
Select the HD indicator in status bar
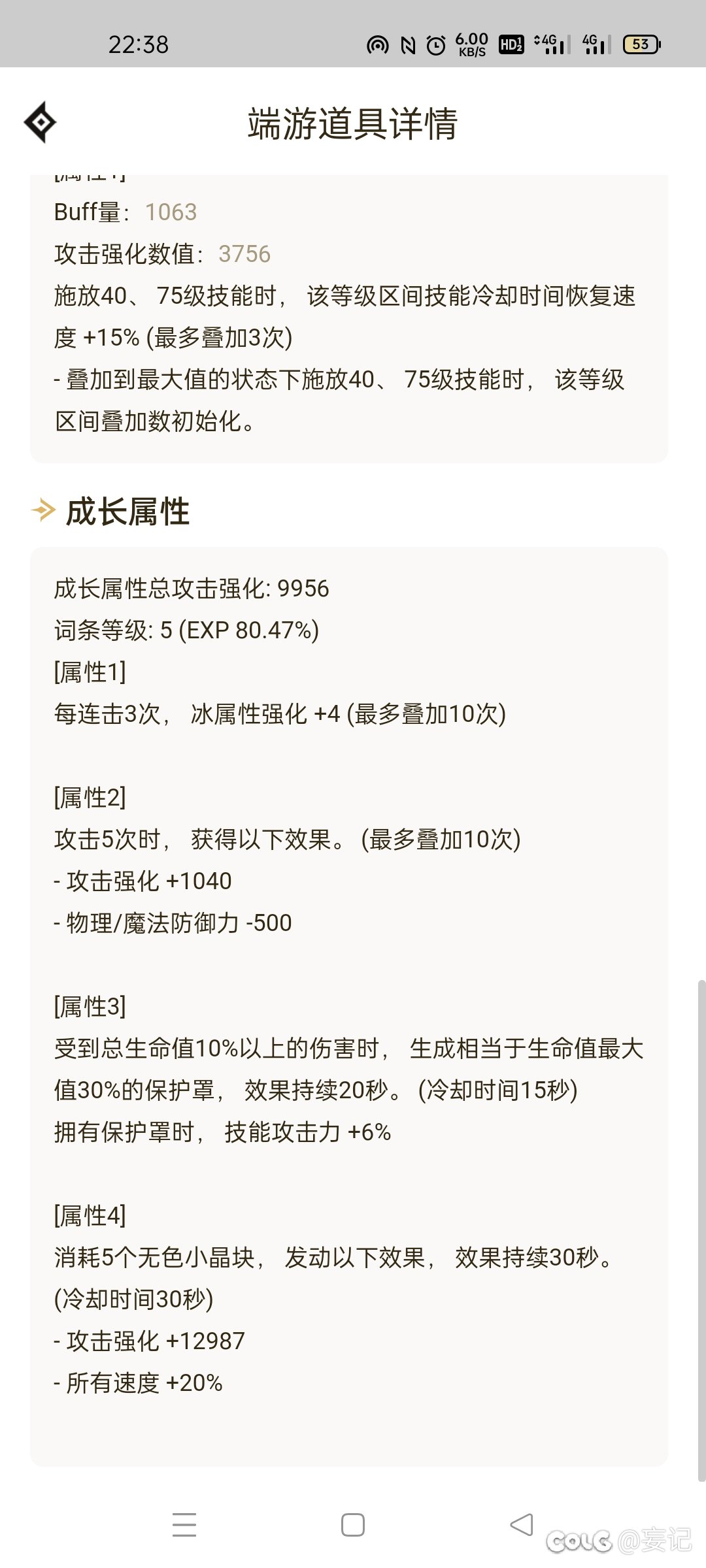(x=512, y=44)
